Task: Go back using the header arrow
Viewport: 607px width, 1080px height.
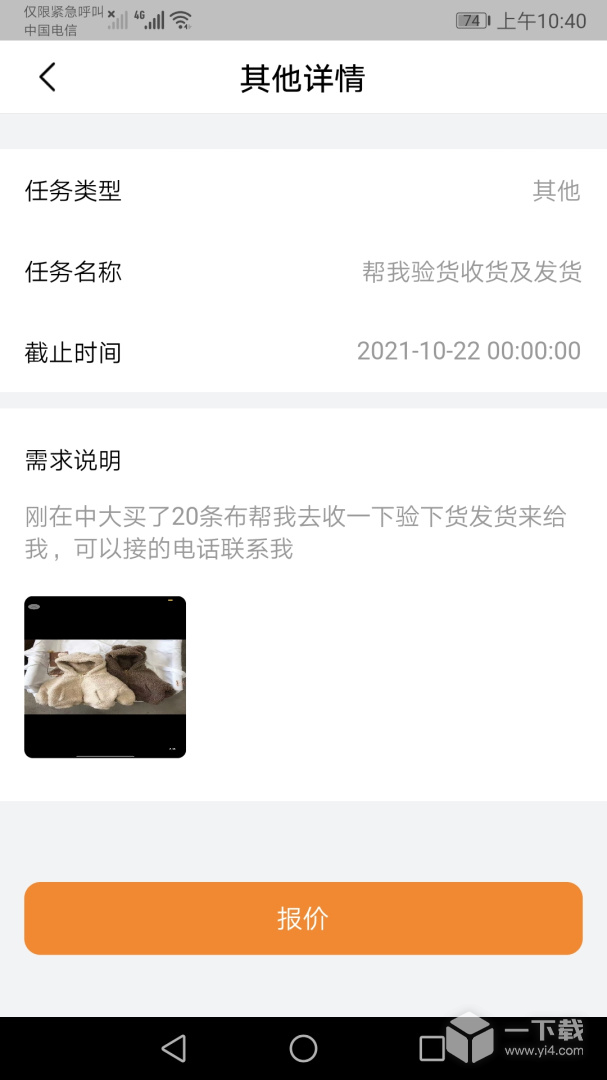Action: pos(47,77)
